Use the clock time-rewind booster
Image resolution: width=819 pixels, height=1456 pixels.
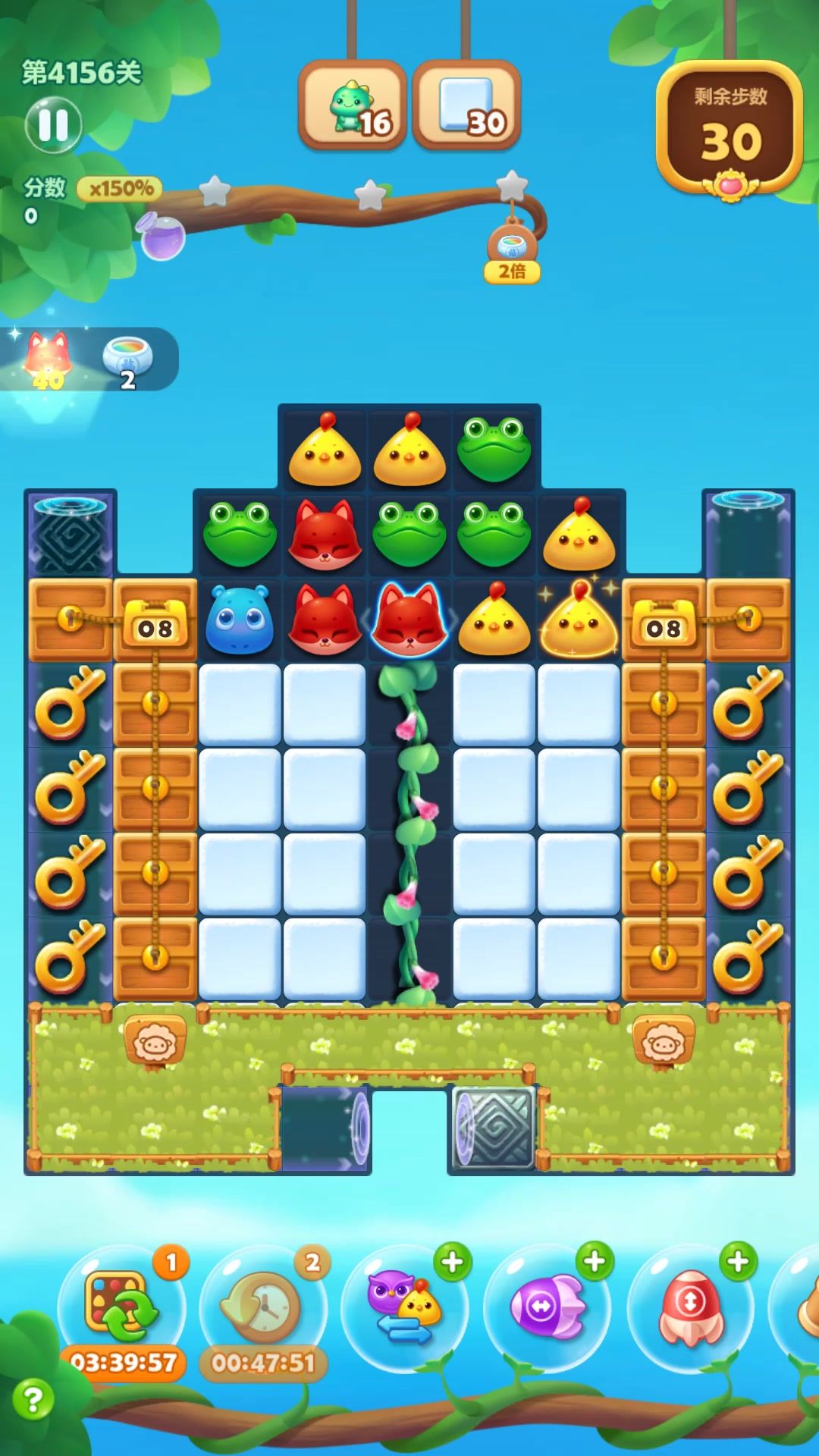point(262,1307)
